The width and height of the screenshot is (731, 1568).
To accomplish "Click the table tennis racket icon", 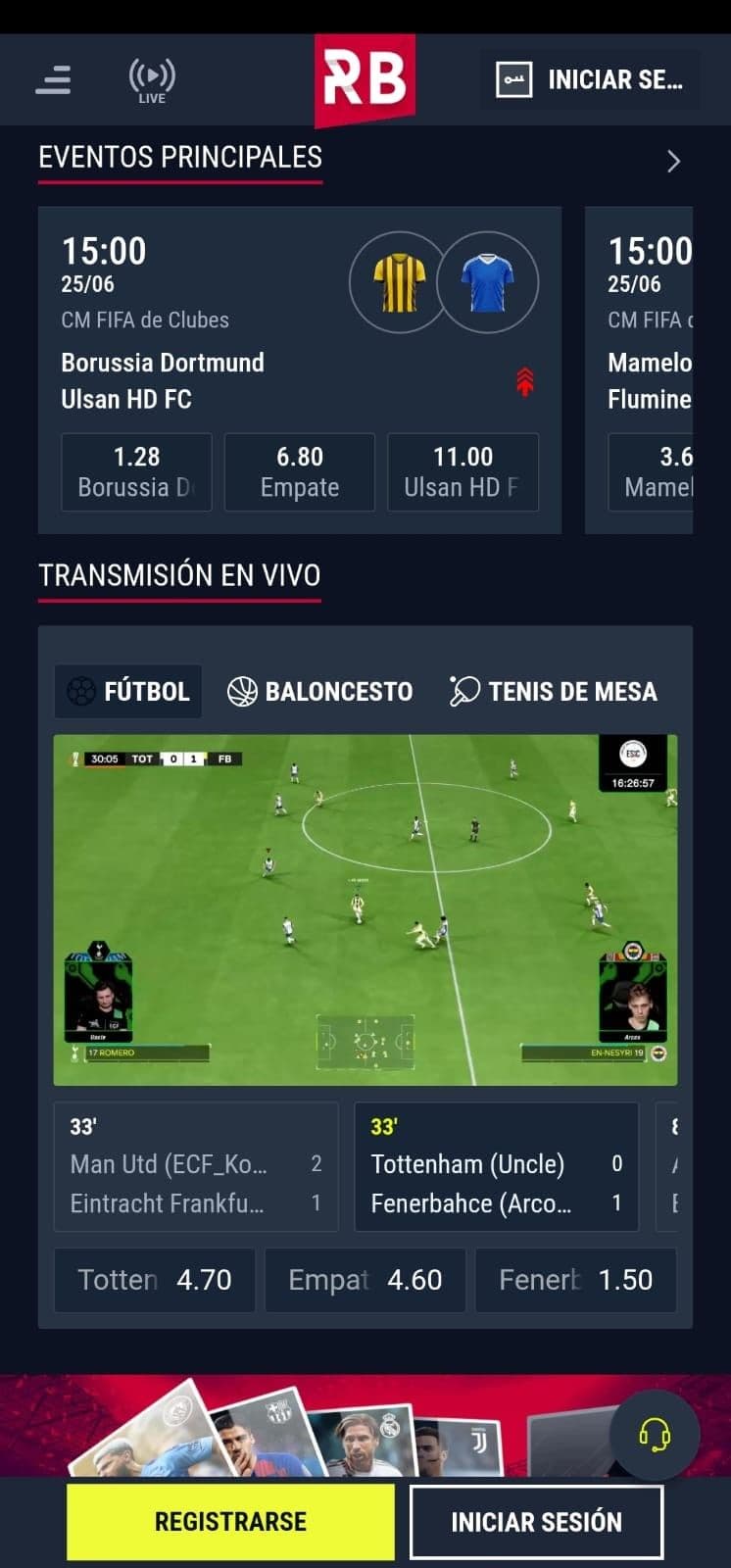I will [x=463, y=690].
